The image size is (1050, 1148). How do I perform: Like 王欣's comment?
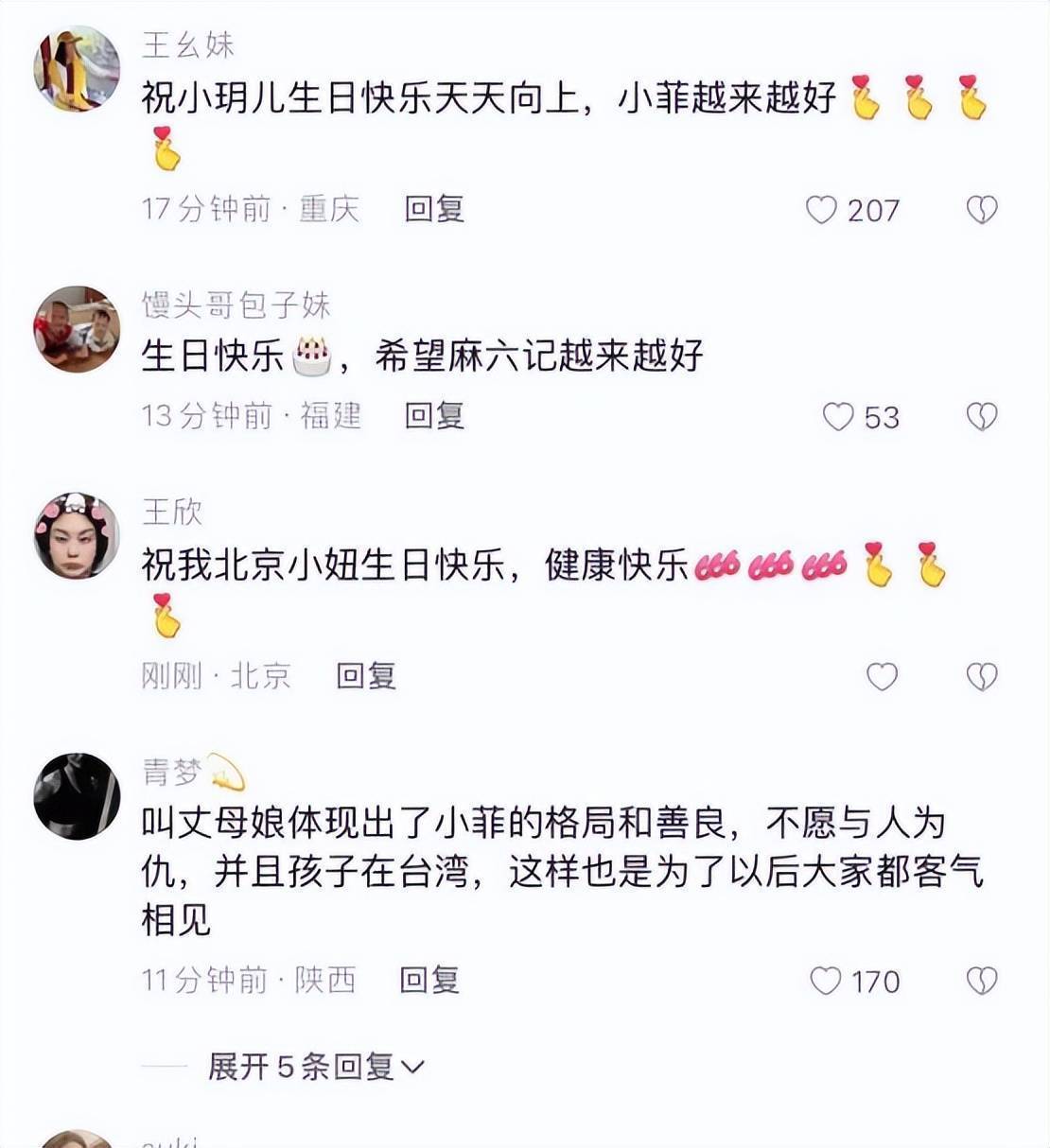pos(882,676)
